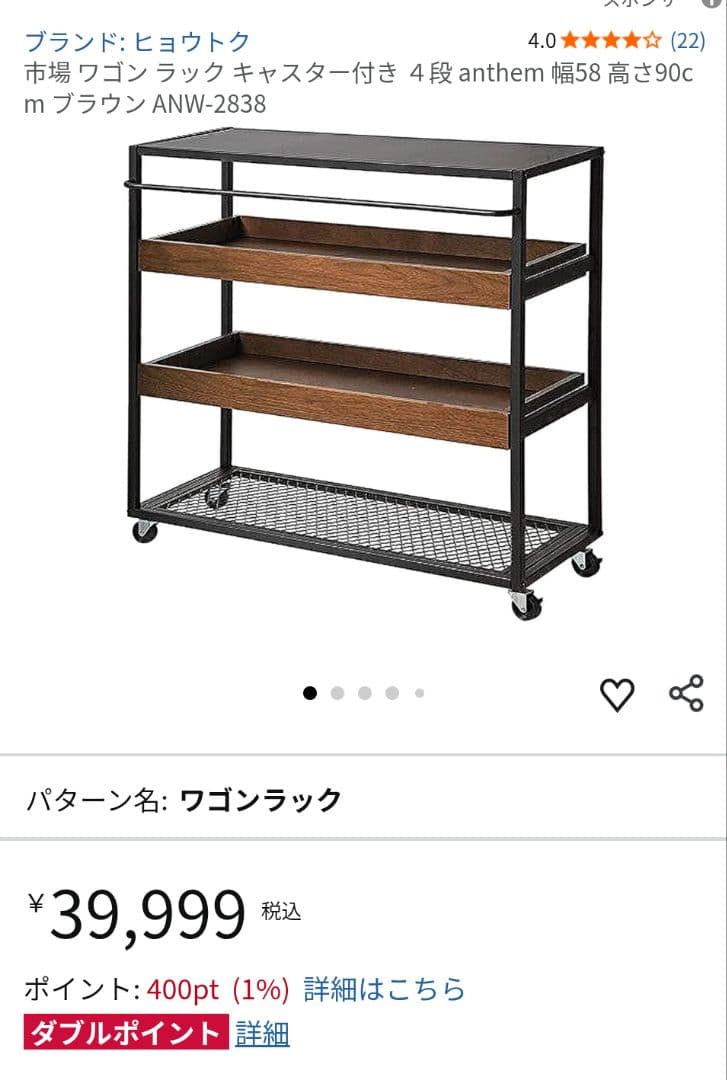Open sharing options via share icon
This screenshot has width=727, height=1080.
click(x=688, y=690)
